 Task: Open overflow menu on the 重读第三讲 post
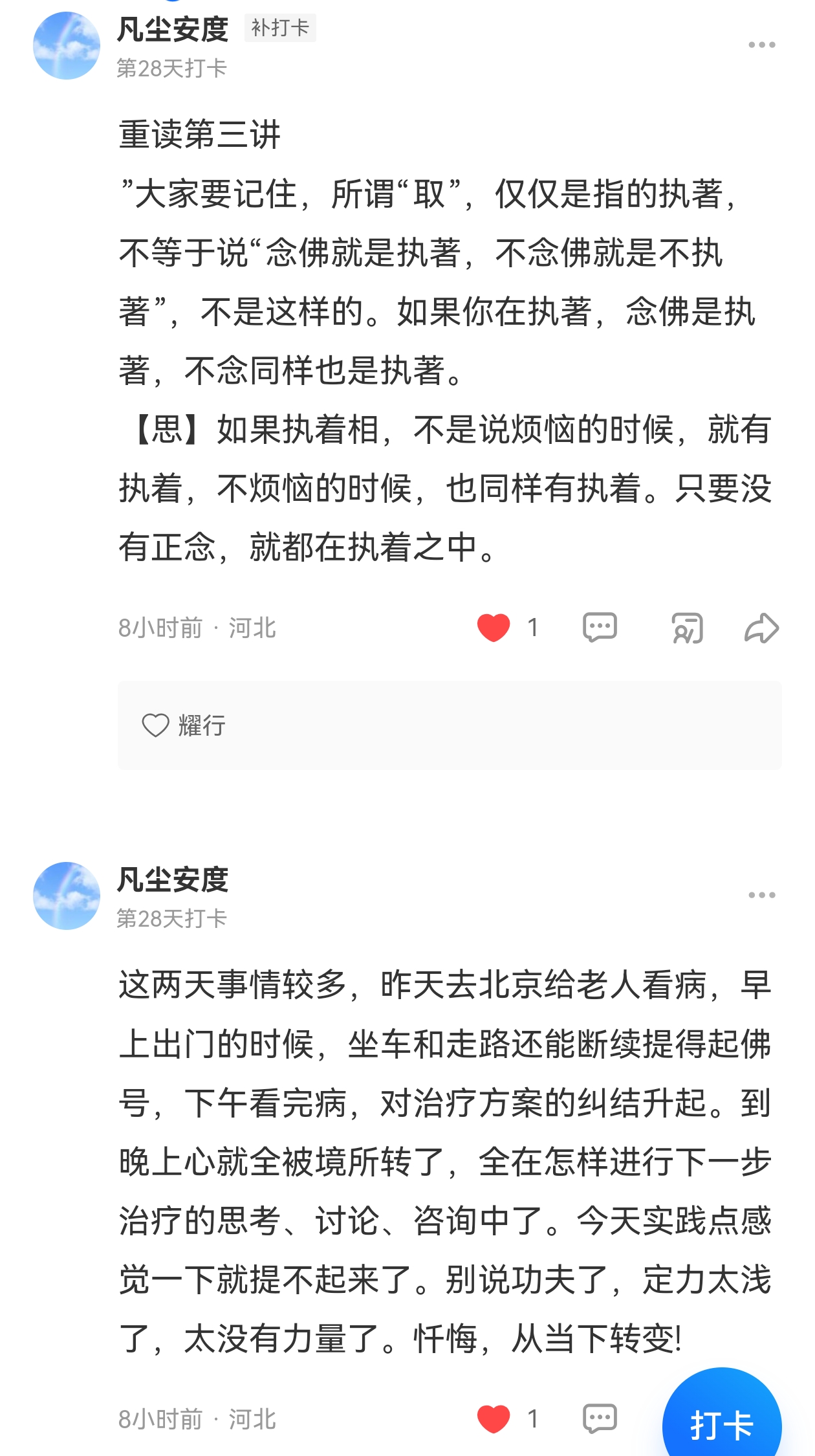coord(761,45)
